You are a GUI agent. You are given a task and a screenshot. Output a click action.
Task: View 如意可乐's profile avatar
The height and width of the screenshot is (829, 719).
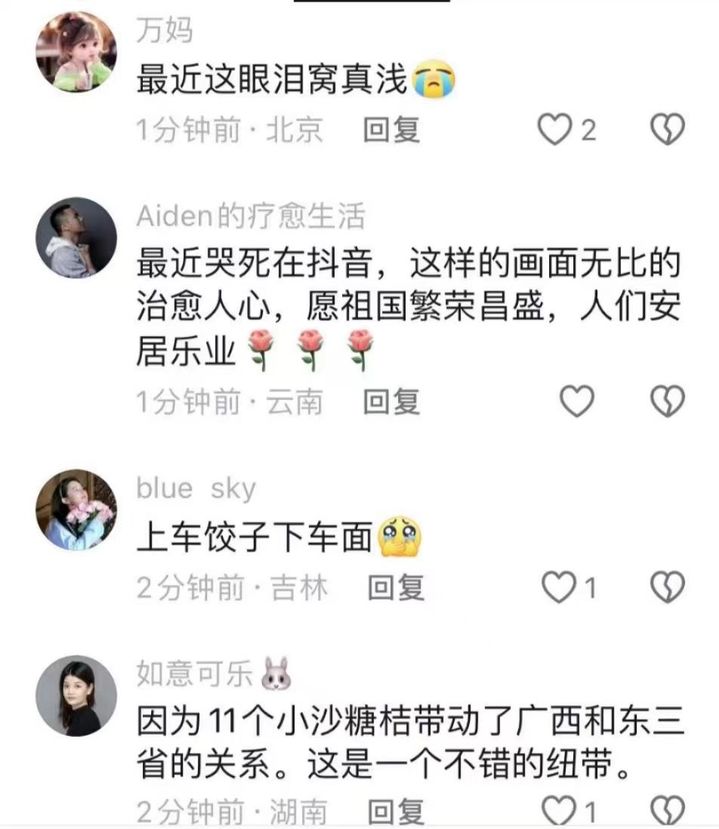76,696
